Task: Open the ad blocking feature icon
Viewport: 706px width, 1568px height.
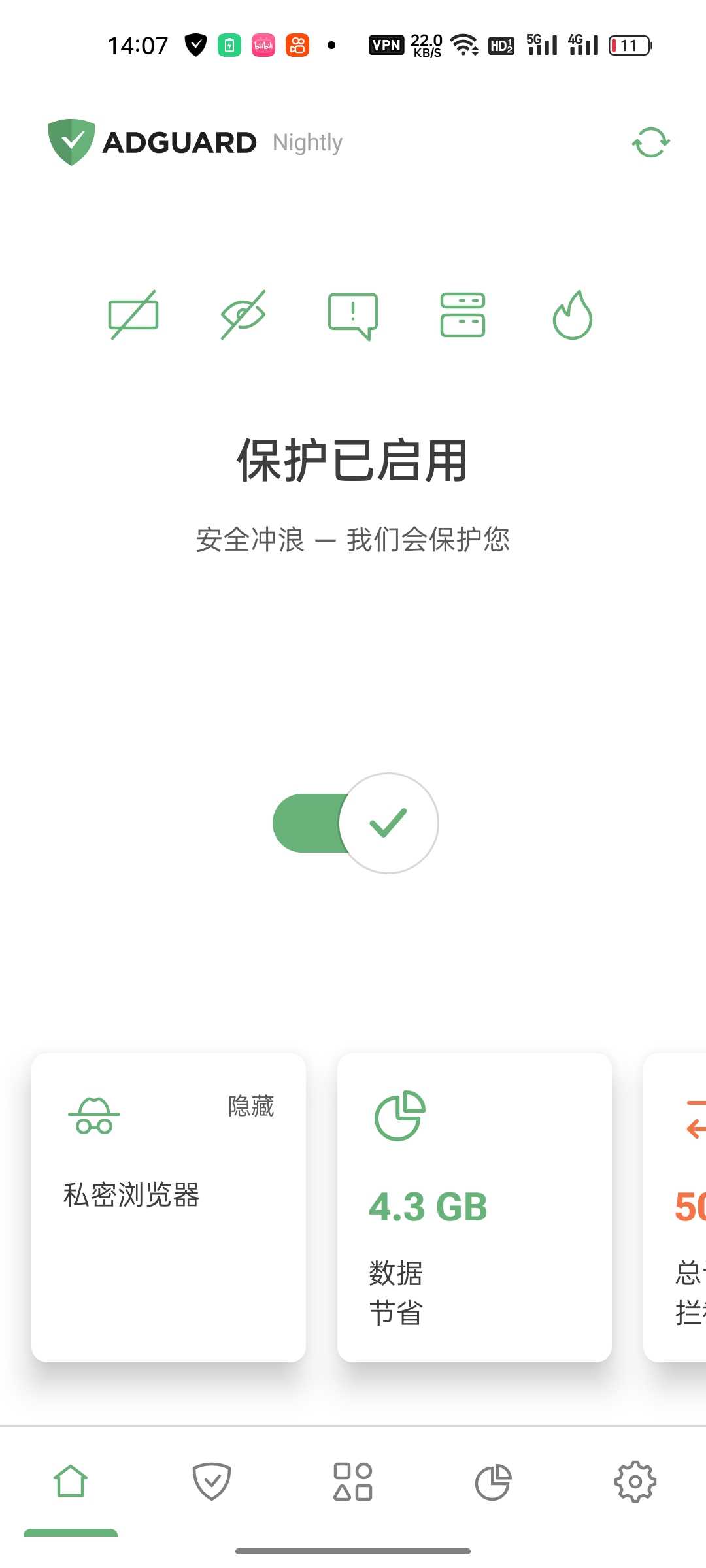Action: (133, 315)
